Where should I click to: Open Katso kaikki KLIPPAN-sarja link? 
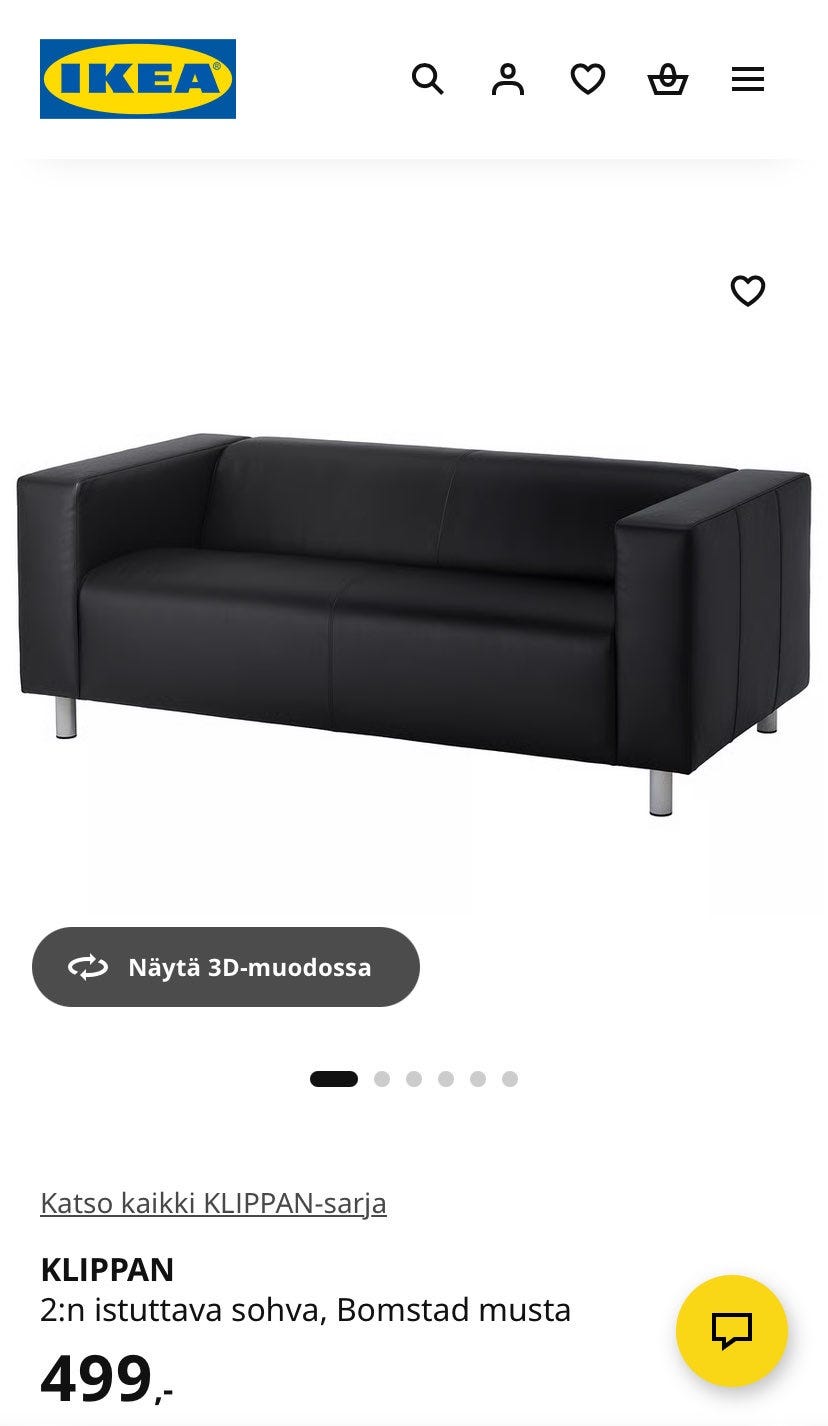point(213,1203)
